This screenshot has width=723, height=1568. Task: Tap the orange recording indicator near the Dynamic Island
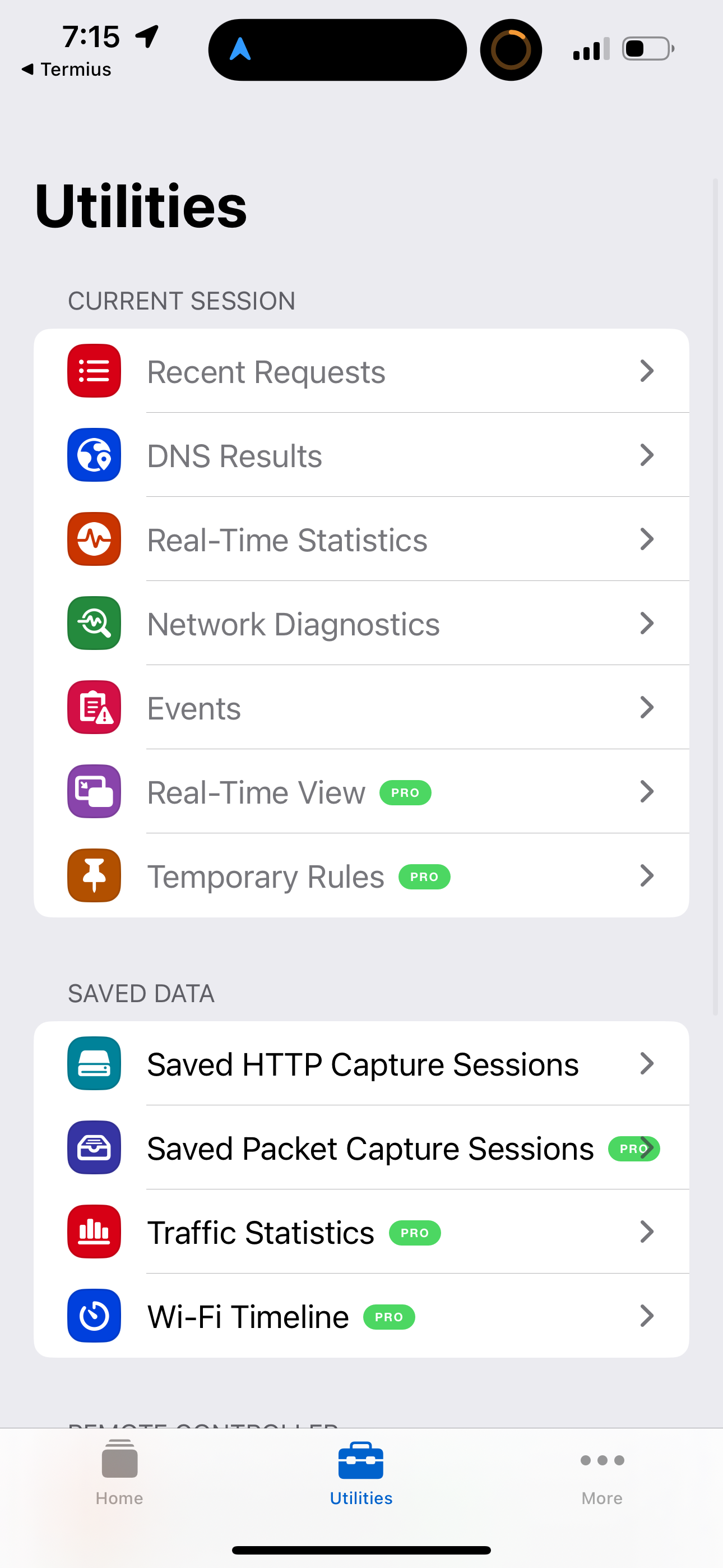click(511, 49)
